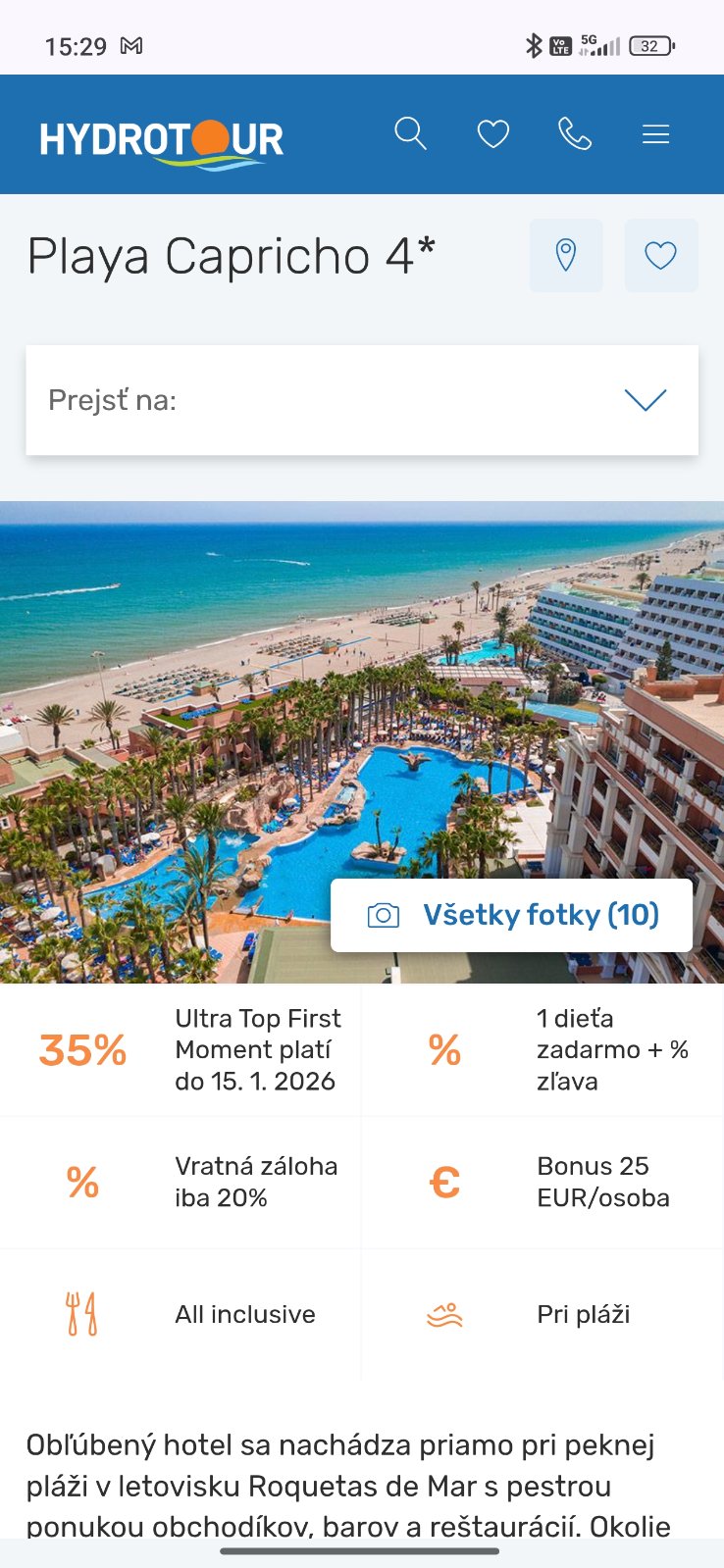Go to the Hydrotour homepage via the logo

pyautogui.click(x=162, y=140)
